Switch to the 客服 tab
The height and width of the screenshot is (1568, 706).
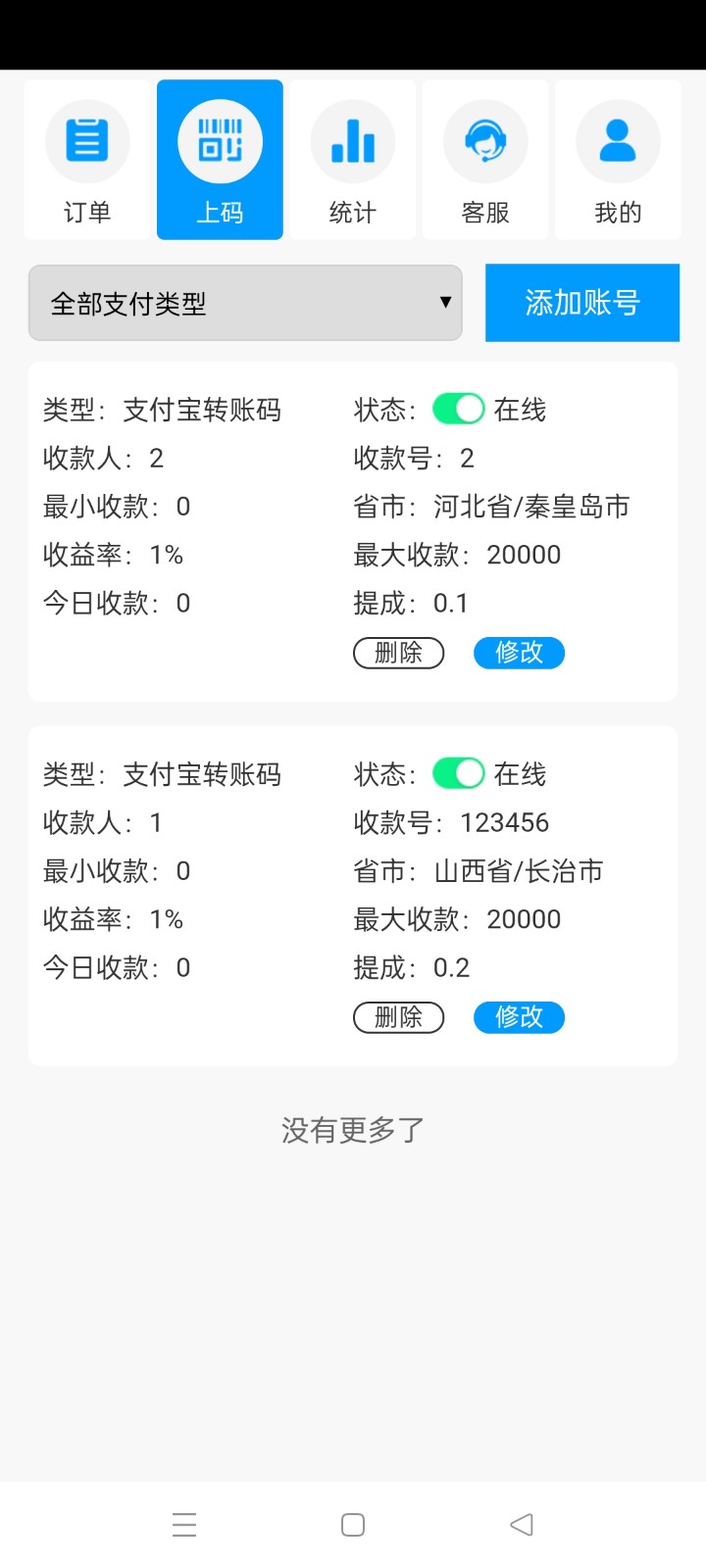(484, 160)
